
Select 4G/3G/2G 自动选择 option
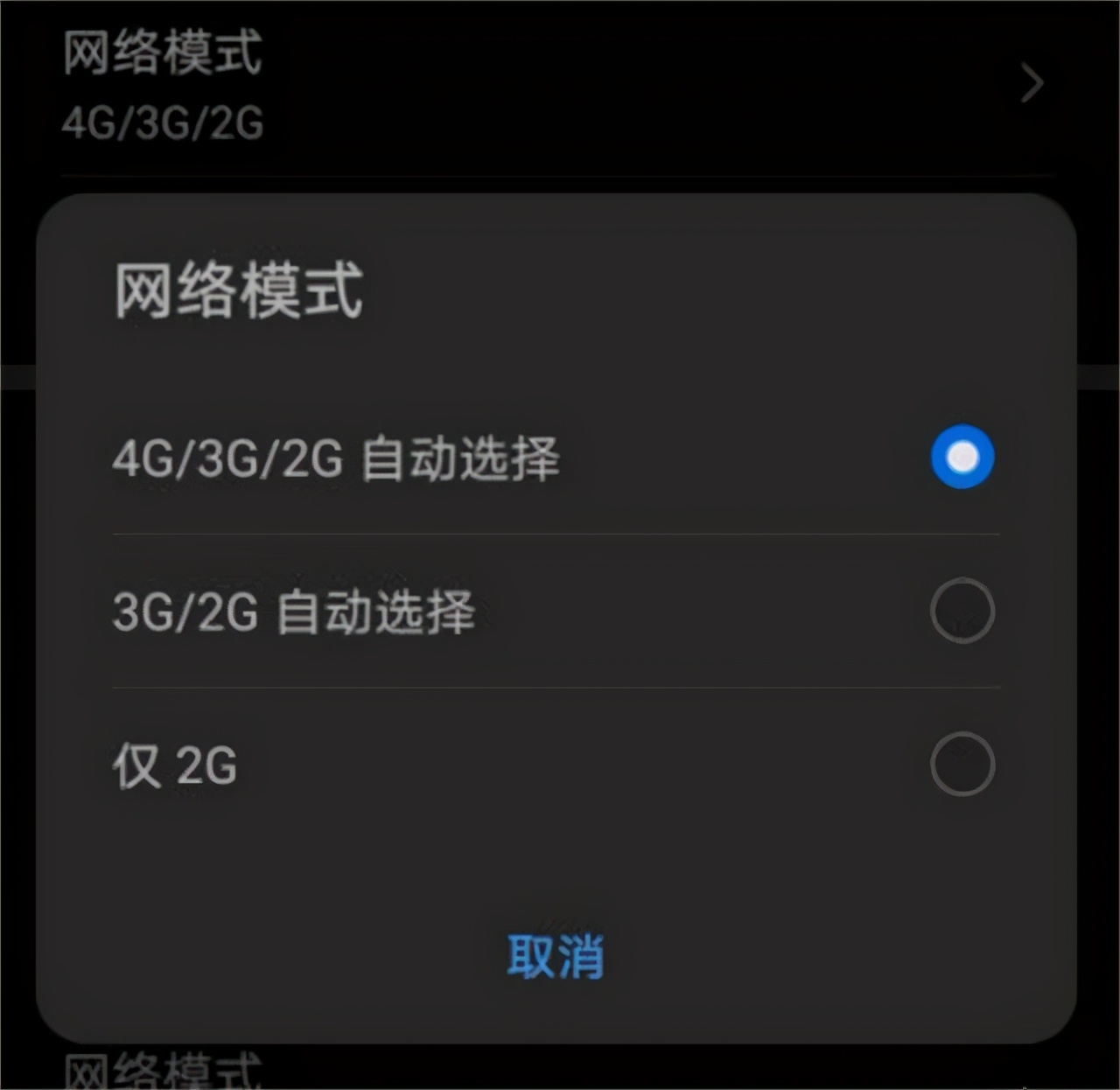(x=961, y=458)
